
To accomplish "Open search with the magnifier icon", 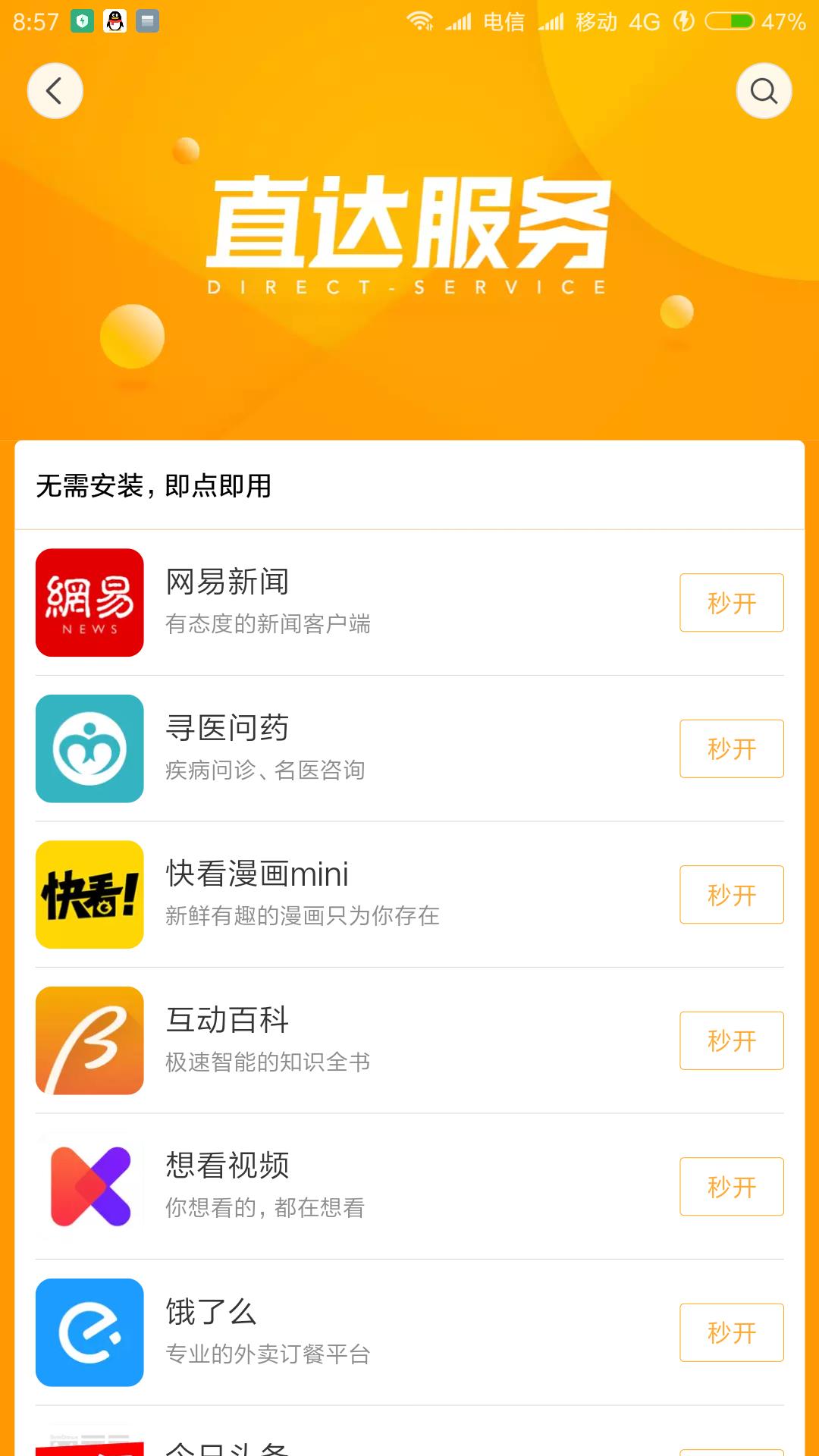I will pyautogui.click(x=764, y=91).
